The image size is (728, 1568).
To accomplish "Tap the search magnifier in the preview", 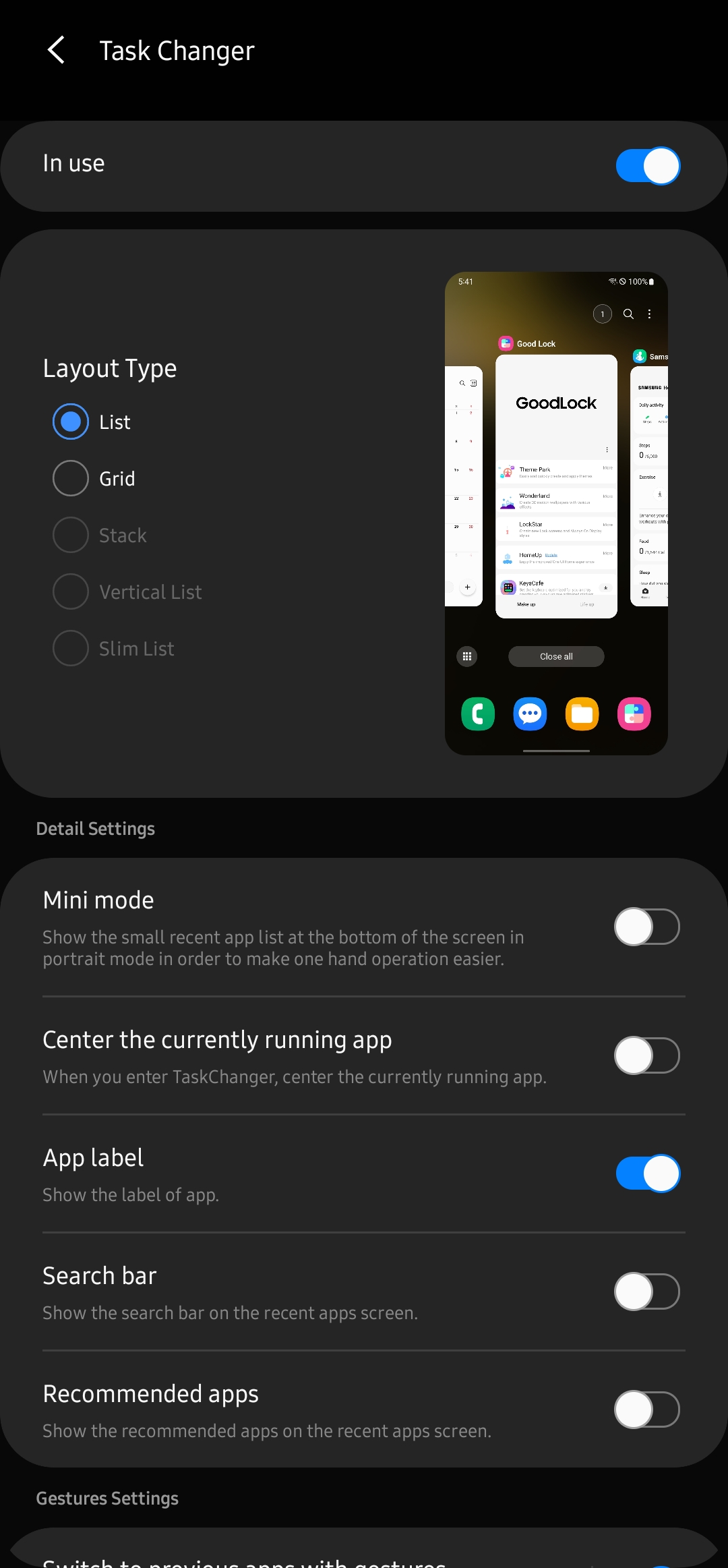I will (x=628, y=314).
